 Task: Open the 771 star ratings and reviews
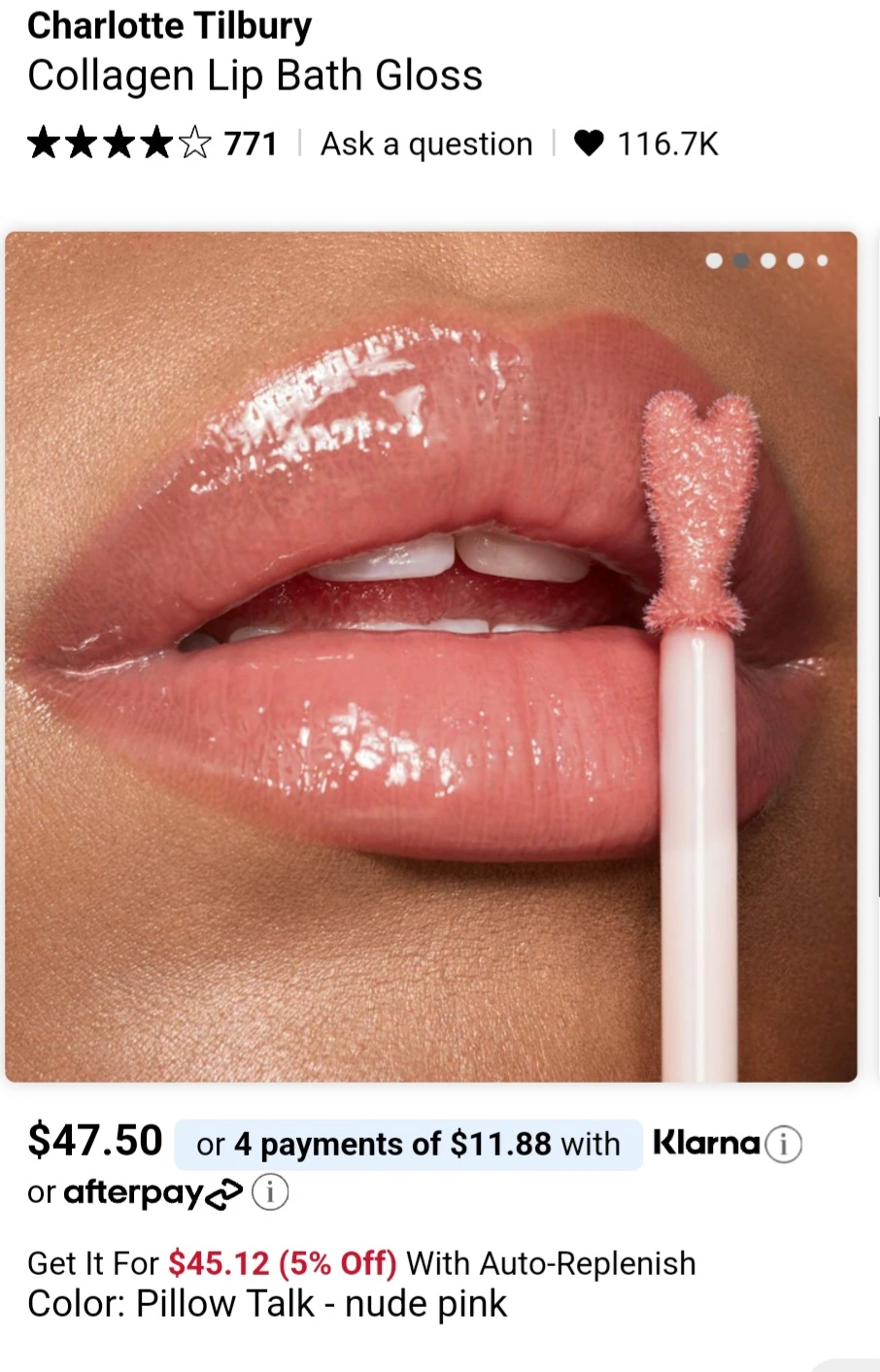point(152,144)
